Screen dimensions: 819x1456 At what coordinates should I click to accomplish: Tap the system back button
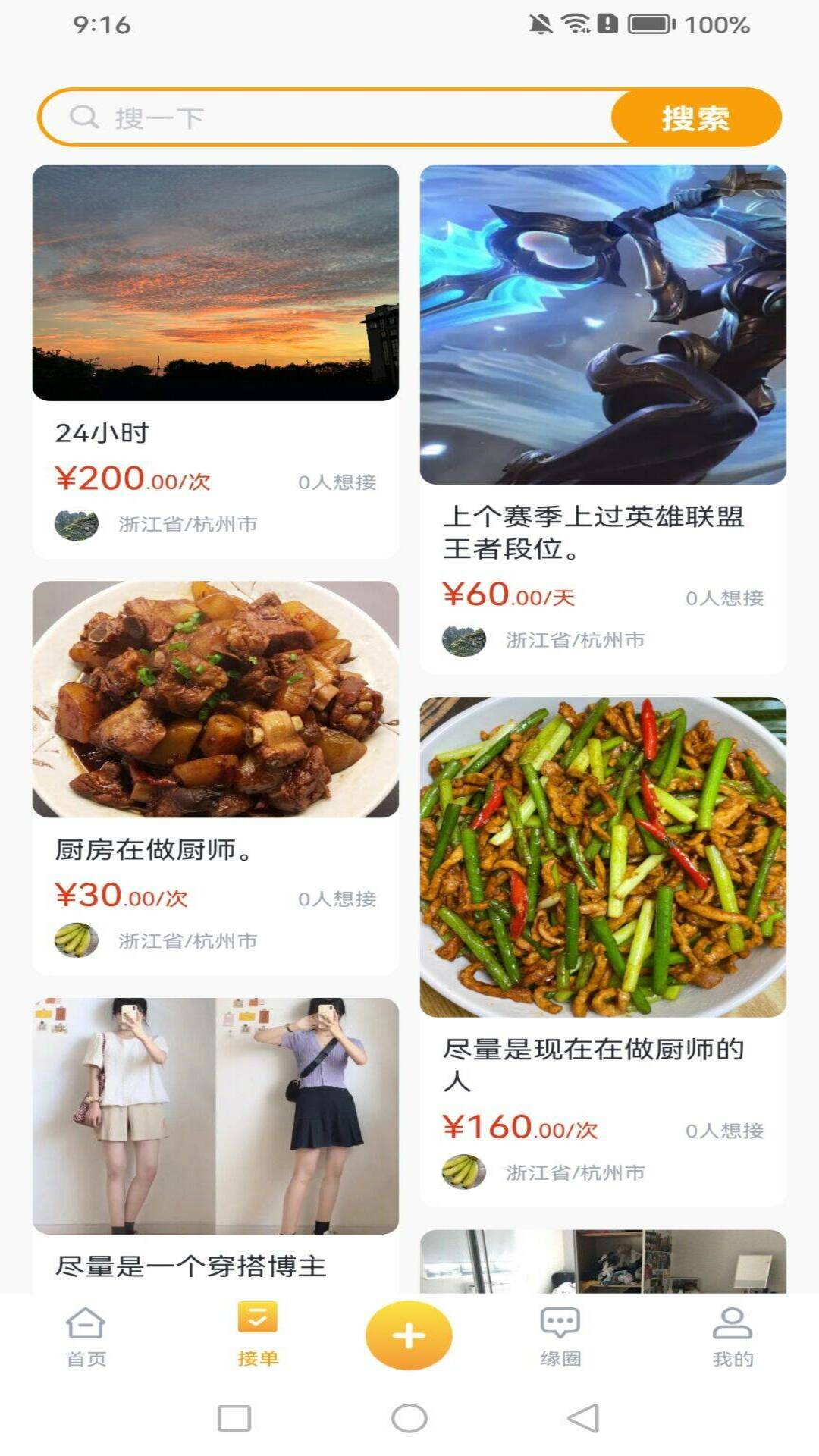(583, 1418)
